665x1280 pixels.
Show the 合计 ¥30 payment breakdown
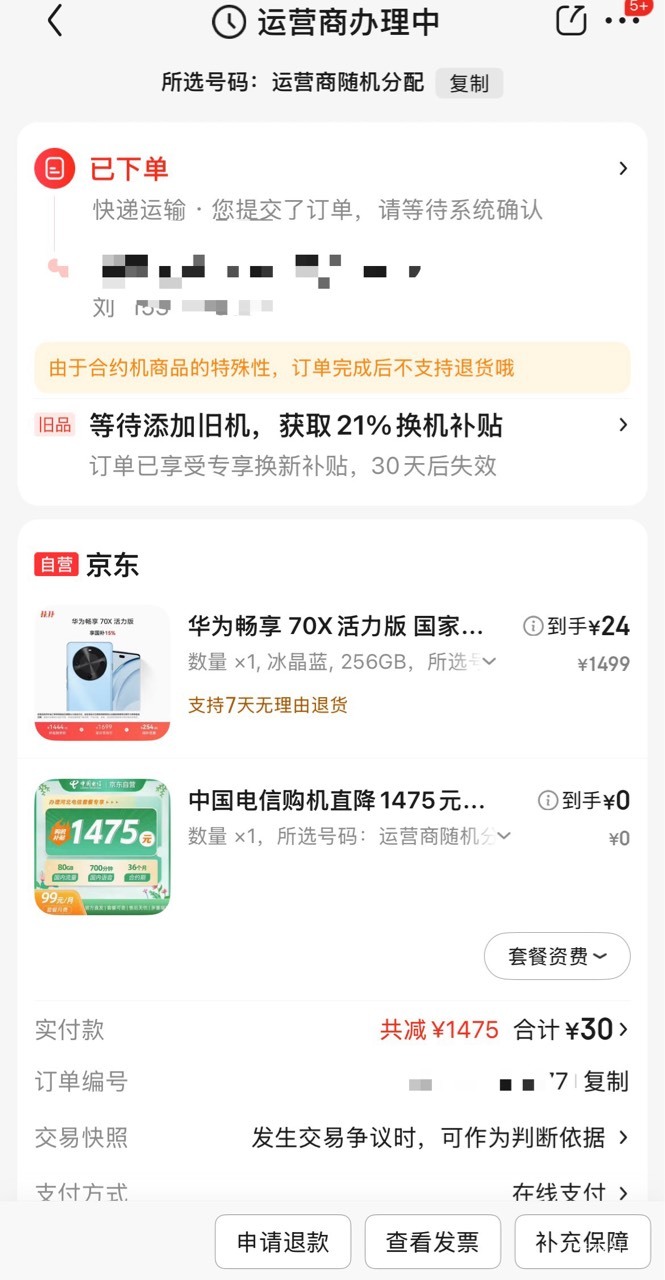click(x=597, y=1030)
